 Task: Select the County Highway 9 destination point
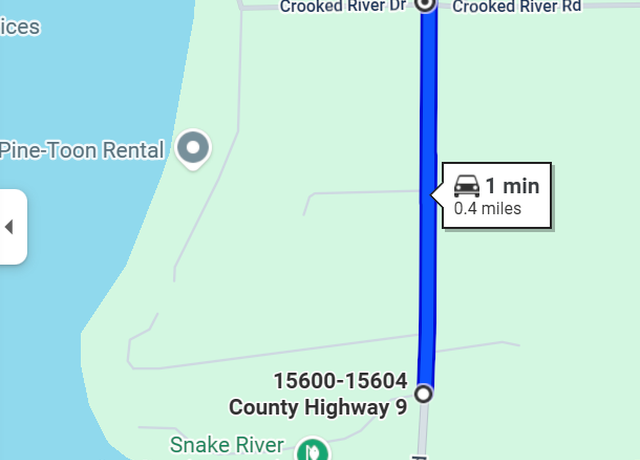point(424,394)
